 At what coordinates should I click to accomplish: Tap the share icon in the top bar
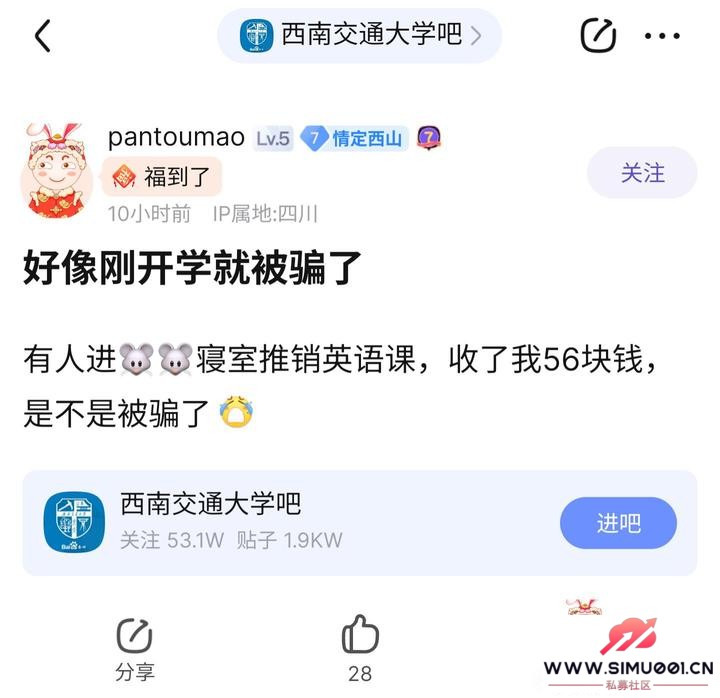pos(598,36)
